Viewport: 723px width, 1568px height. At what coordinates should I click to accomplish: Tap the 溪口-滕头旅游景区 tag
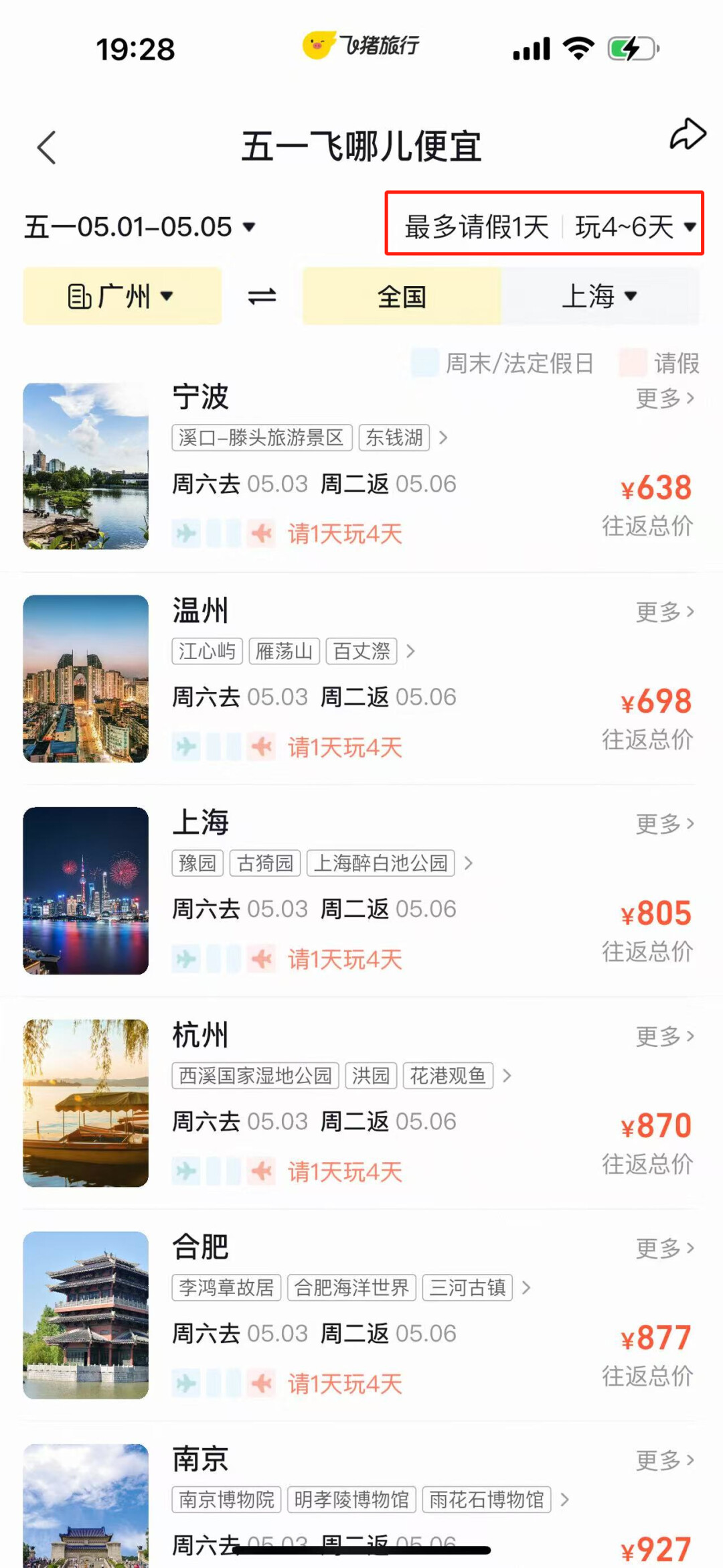pos(262,438)
